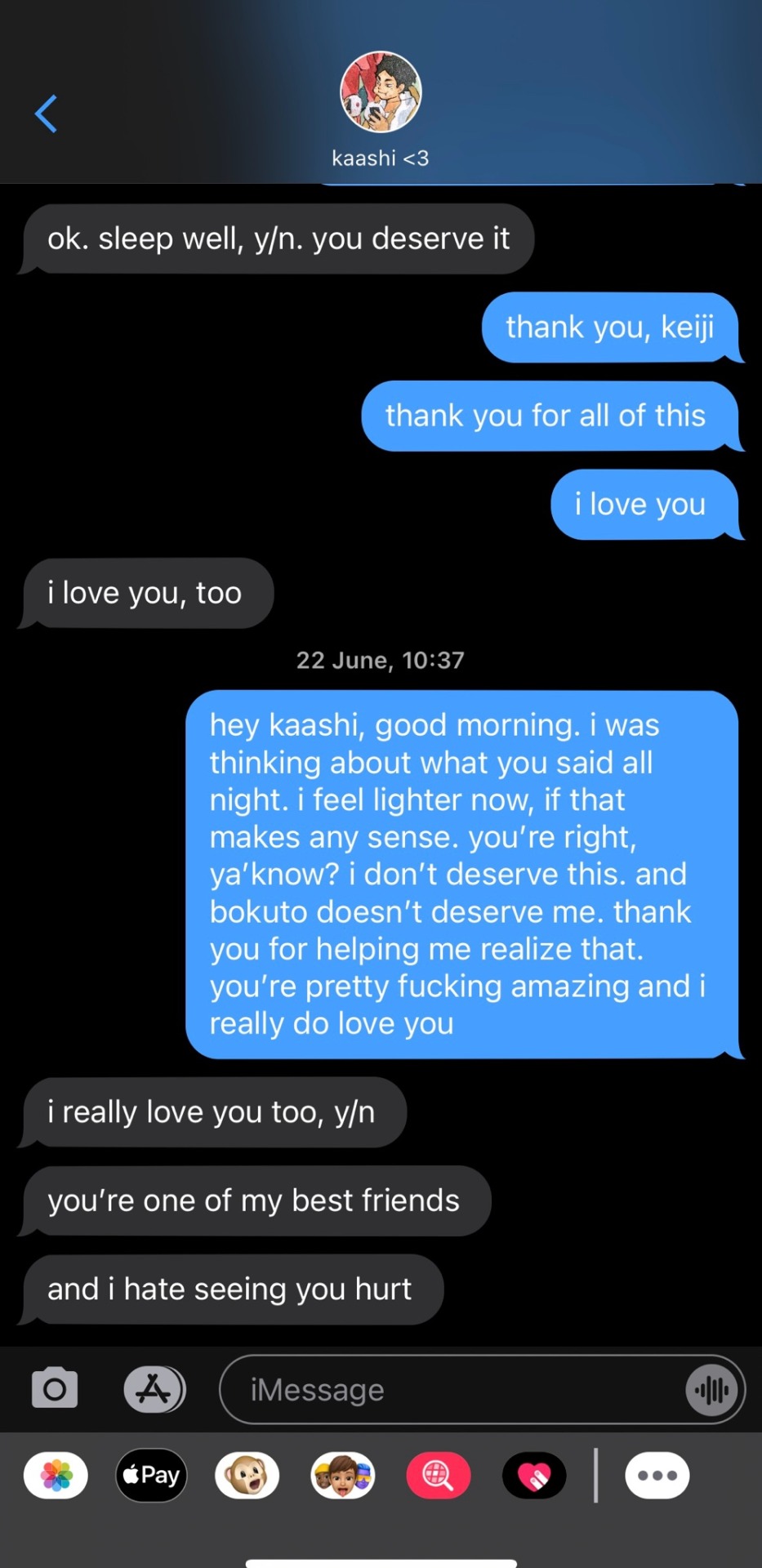This screenshot has width=762, height=1568.
Task: Open kaashi <3 contact details
Action: click(381, 106)
